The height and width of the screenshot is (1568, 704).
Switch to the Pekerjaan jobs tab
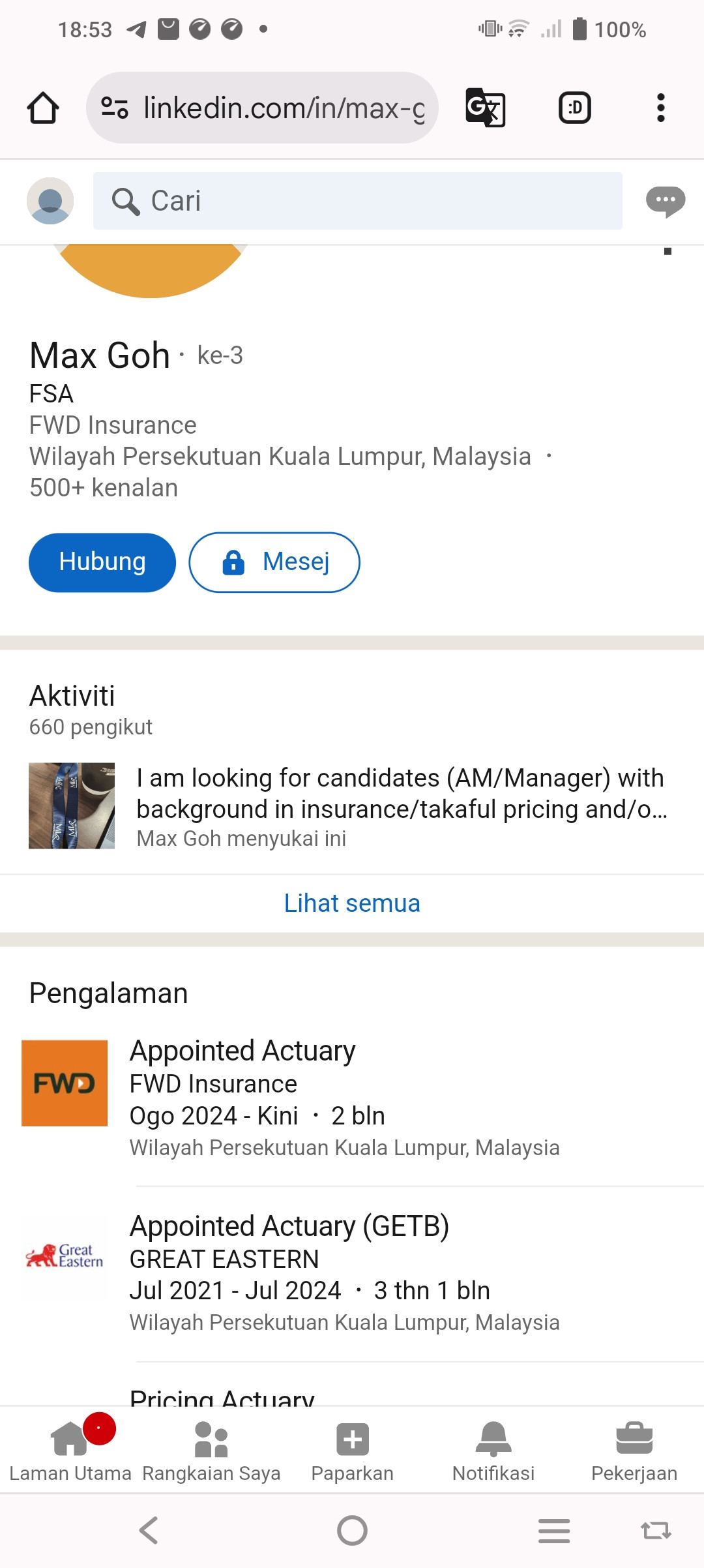click(634, 1449)
